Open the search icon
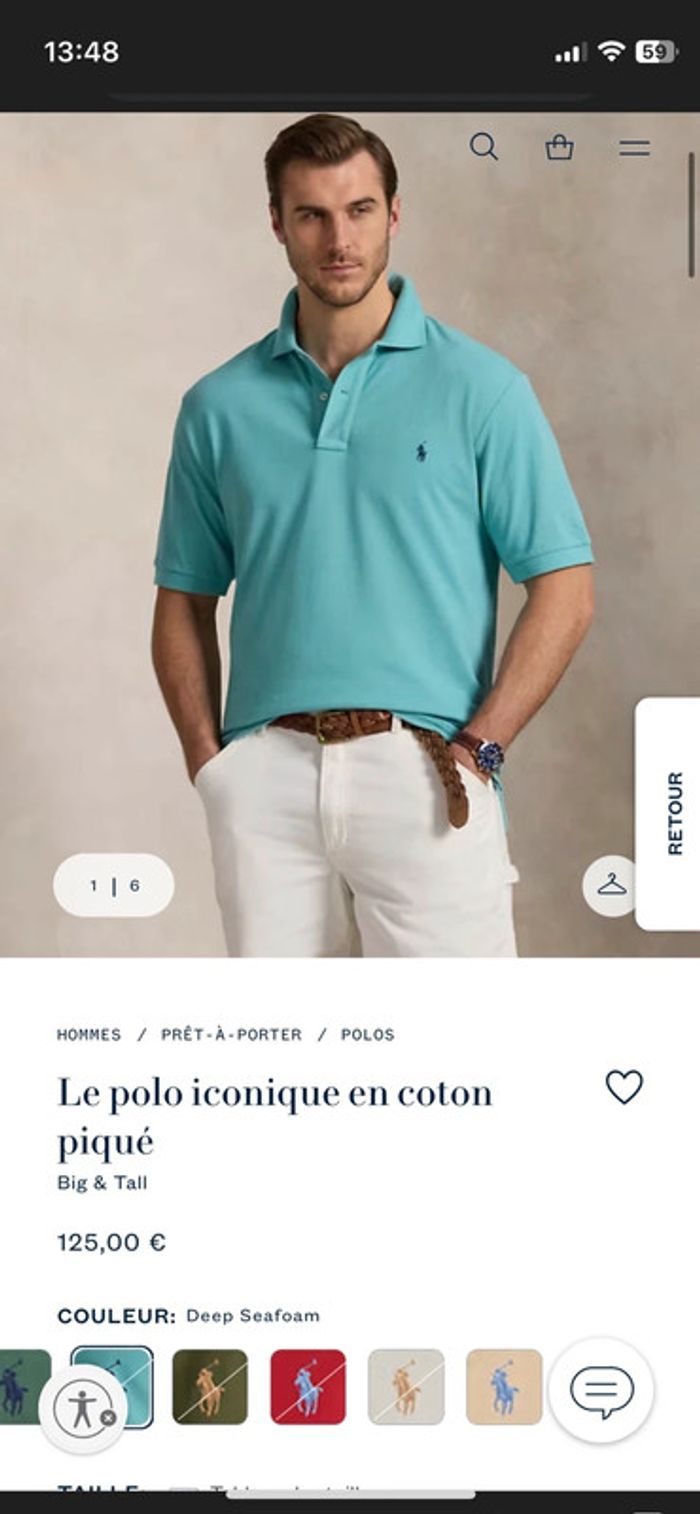700x1514 pixels. pyautogui.click(x=484, y=147)
